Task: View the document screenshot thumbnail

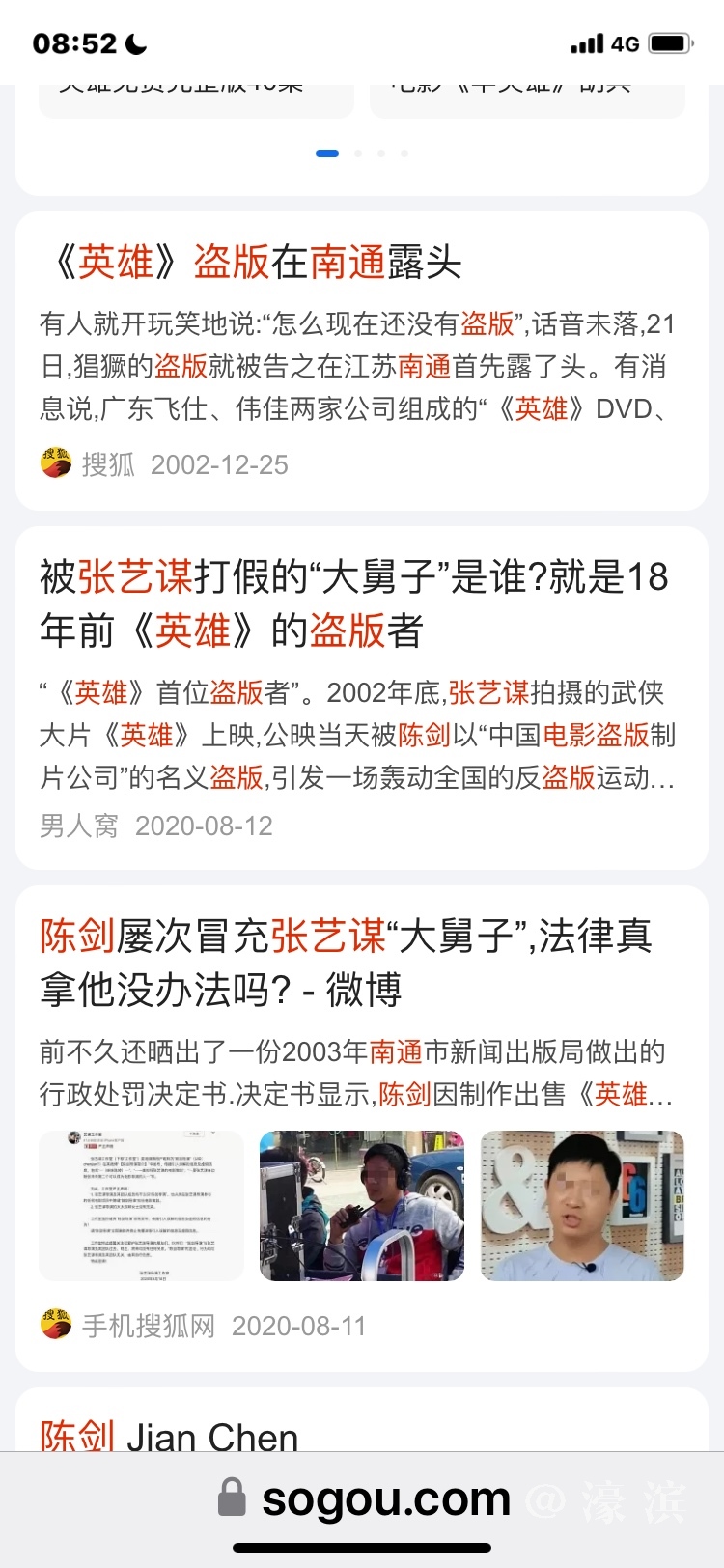Action: (x=141, y=1206)
